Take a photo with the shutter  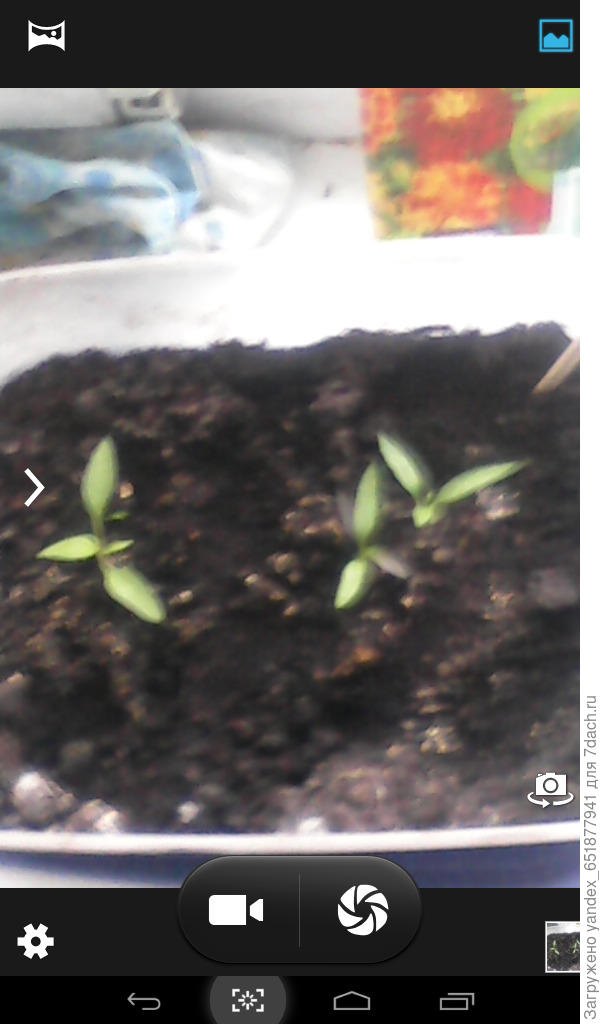tap(362, 910)
